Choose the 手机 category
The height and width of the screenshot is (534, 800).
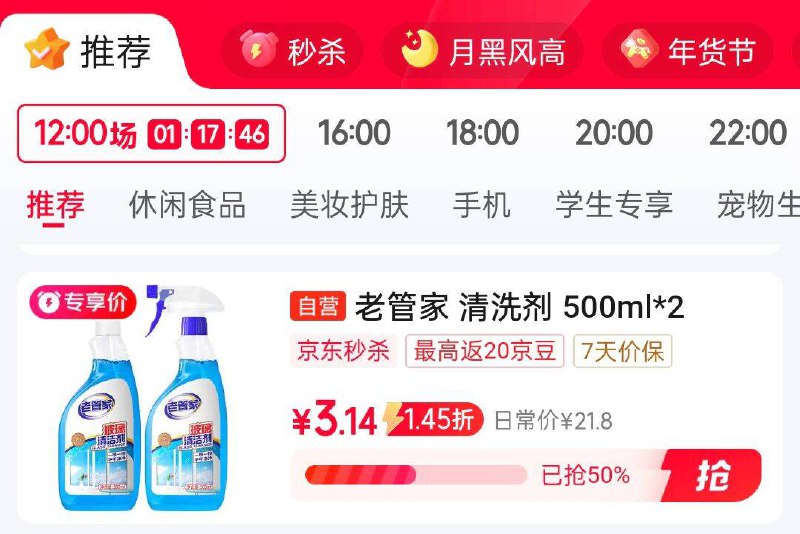click(x=482, y=206)
